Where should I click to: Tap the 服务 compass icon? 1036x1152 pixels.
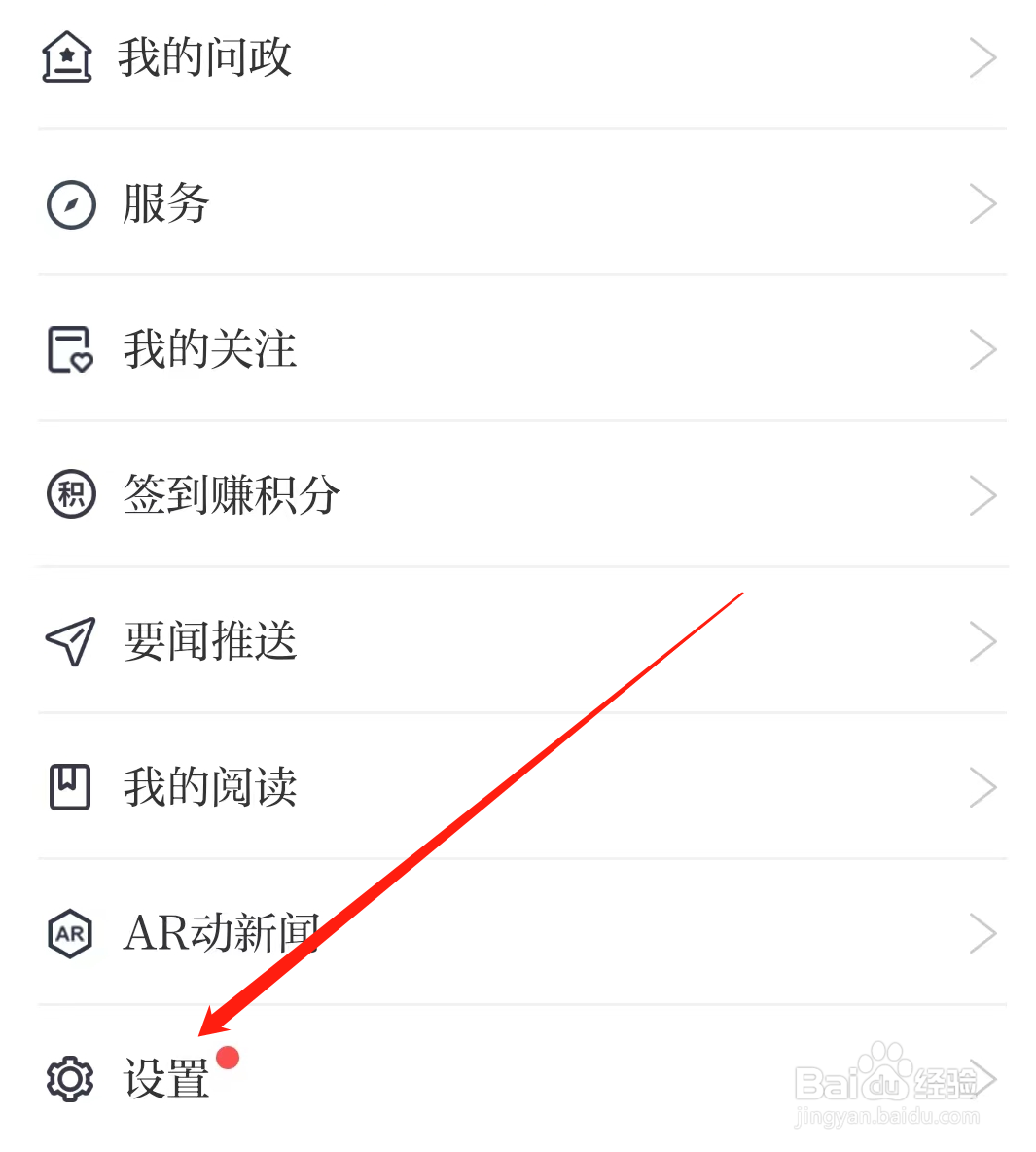point(69,204)
